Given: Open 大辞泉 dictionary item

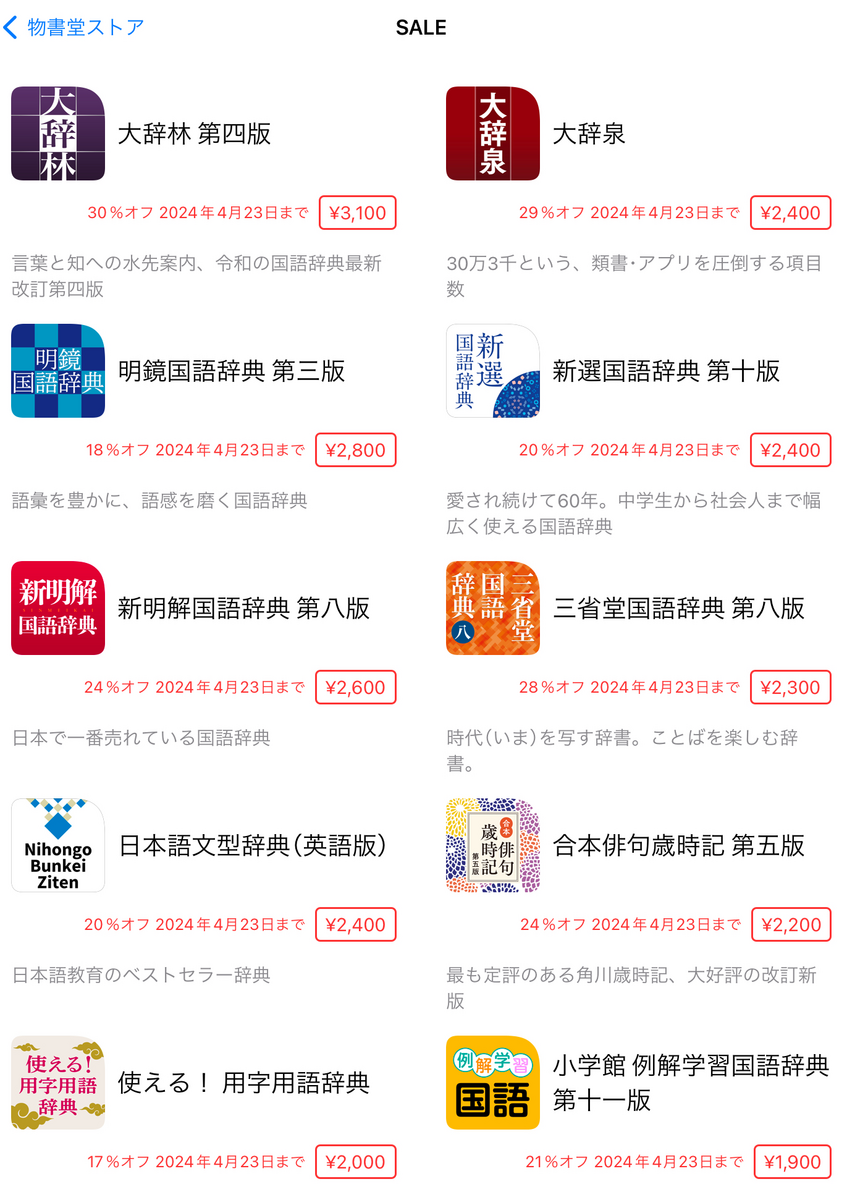Looking at the screenshot, I should [589, 134].
